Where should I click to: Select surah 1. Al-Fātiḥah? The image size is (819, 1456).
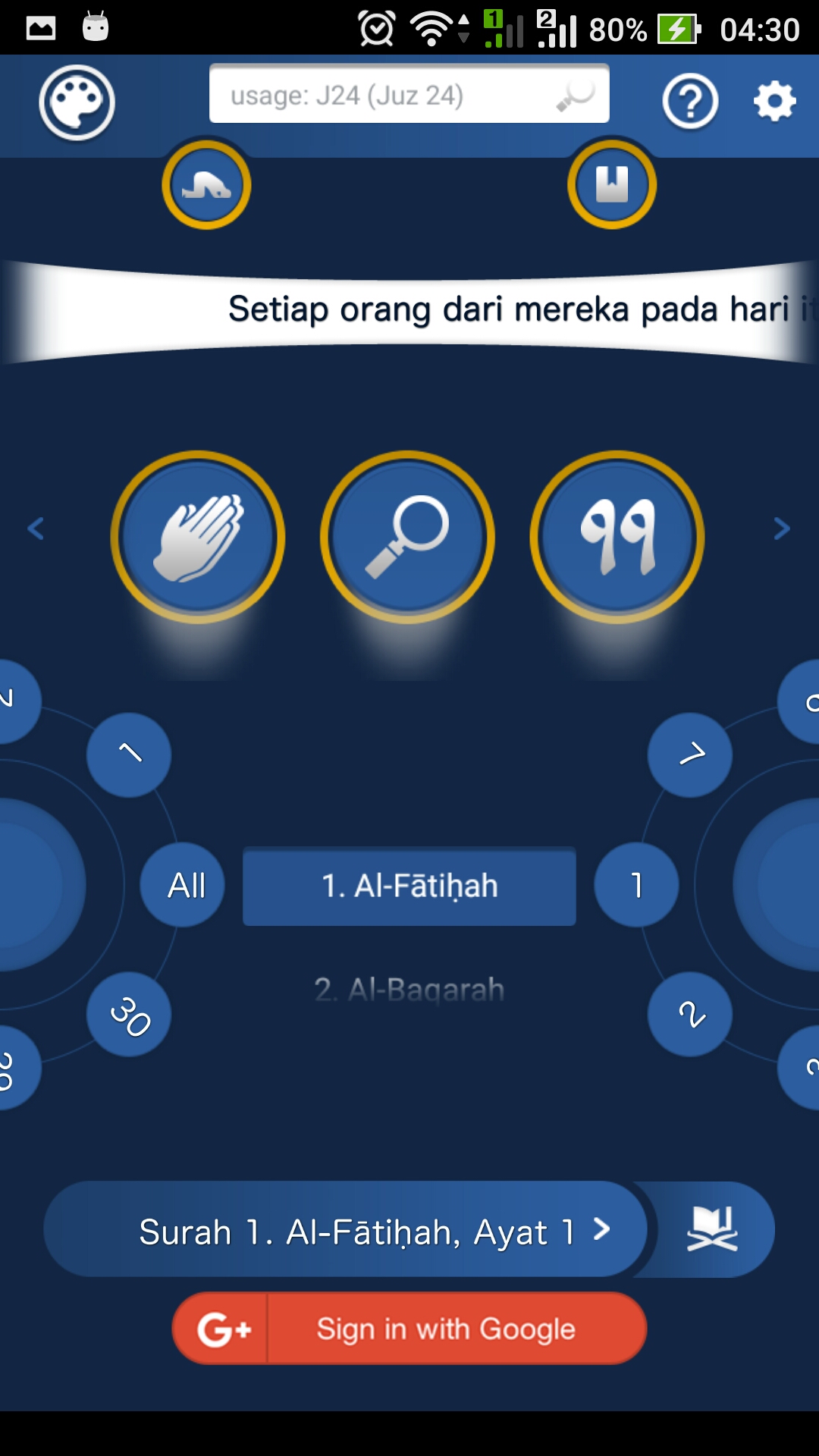tap(409, 886)
